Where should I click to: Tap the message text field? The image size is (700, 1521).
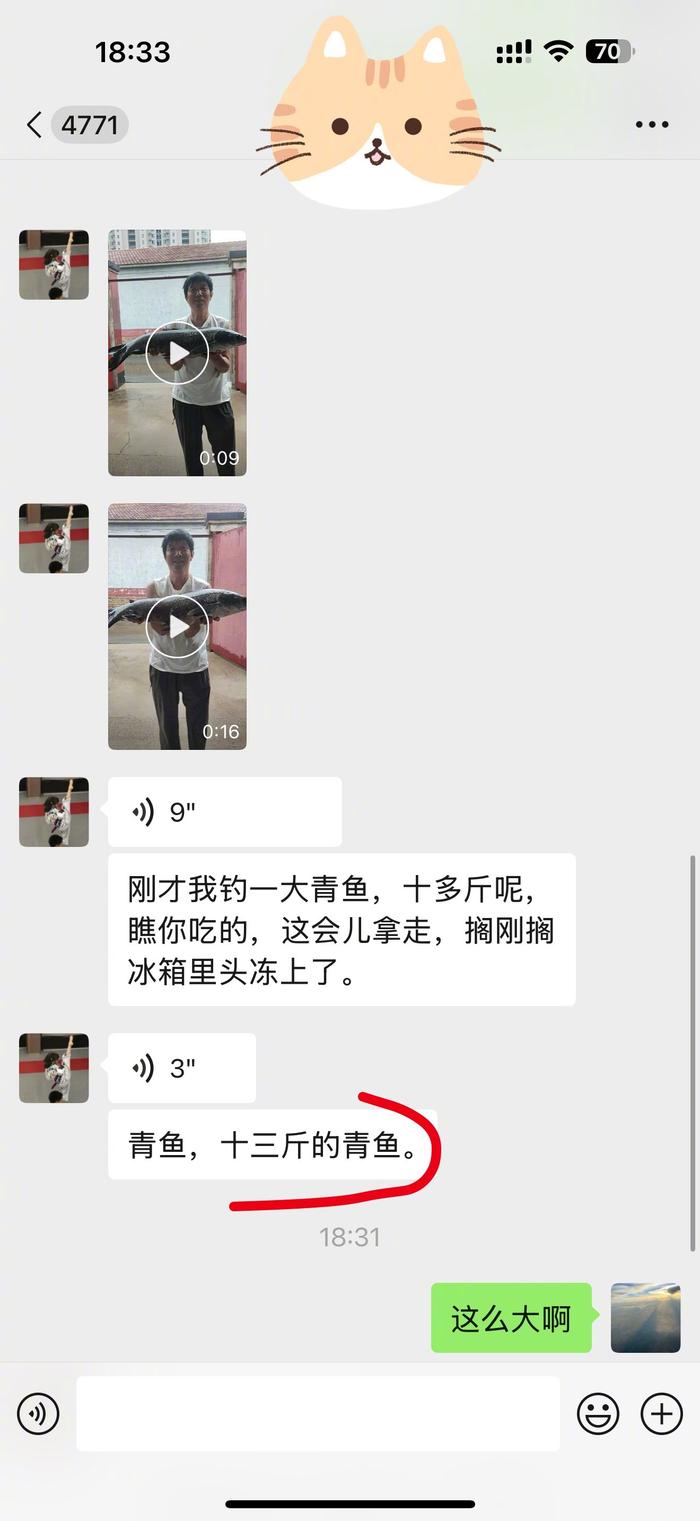coord(318,1414)
